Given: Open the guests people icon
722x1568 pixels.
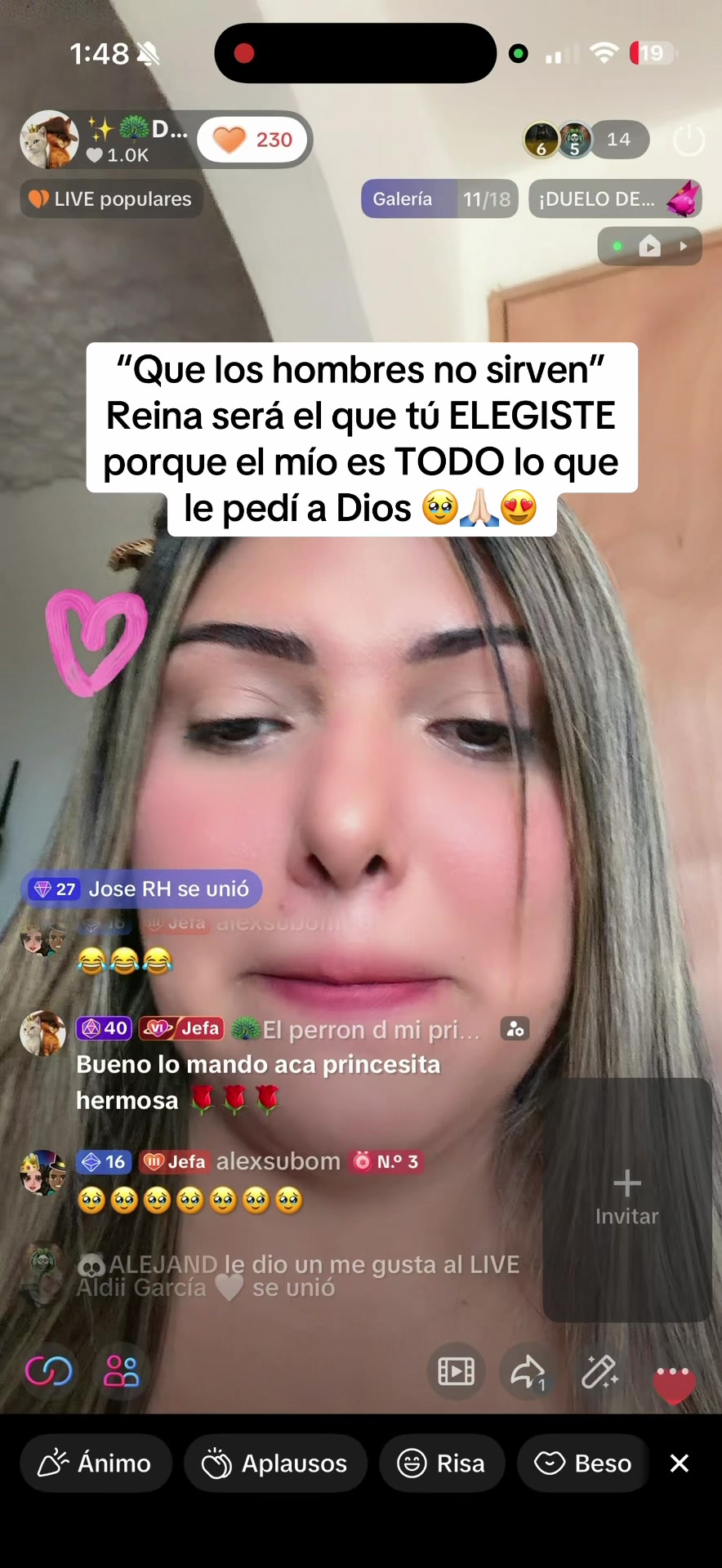Looking at the screenshot, I should [122, 1371].
